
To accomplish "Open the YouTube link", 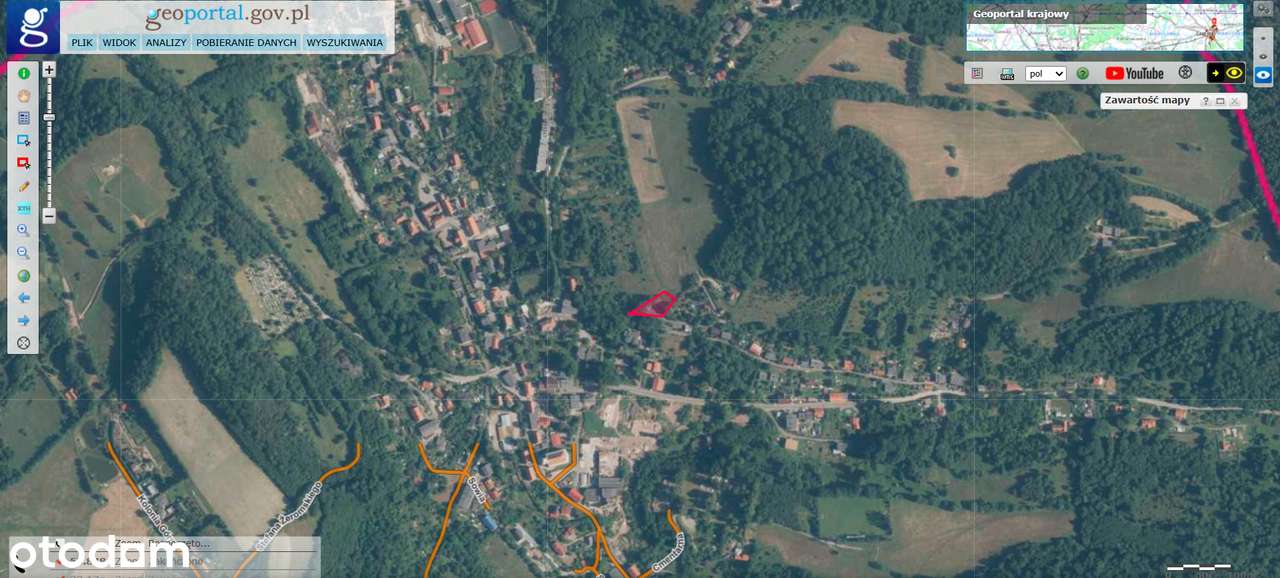I will click(1134, 73).
